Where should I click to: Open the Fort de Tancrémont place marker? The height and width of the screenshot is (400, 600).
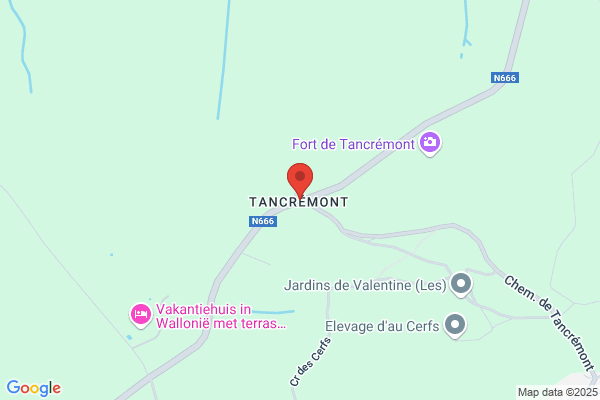tap(430, 144)
